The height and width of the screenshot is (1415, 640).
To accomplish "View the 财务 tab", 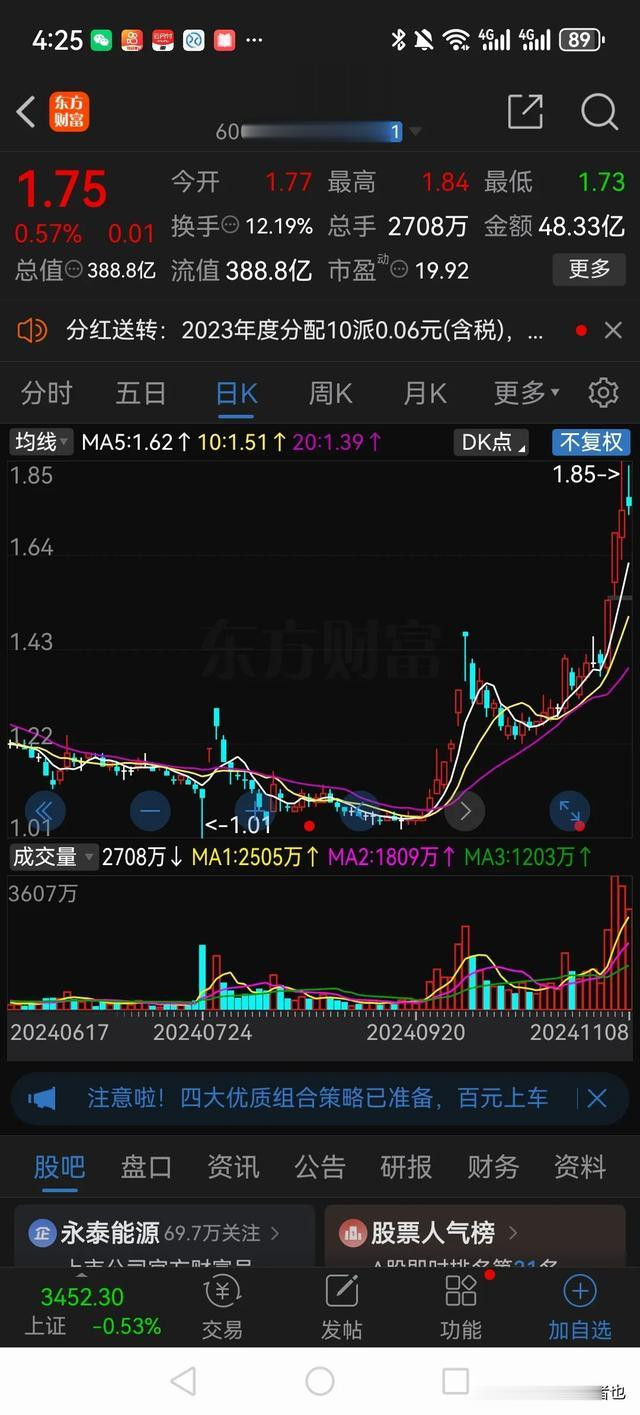I will (493, 1166).
